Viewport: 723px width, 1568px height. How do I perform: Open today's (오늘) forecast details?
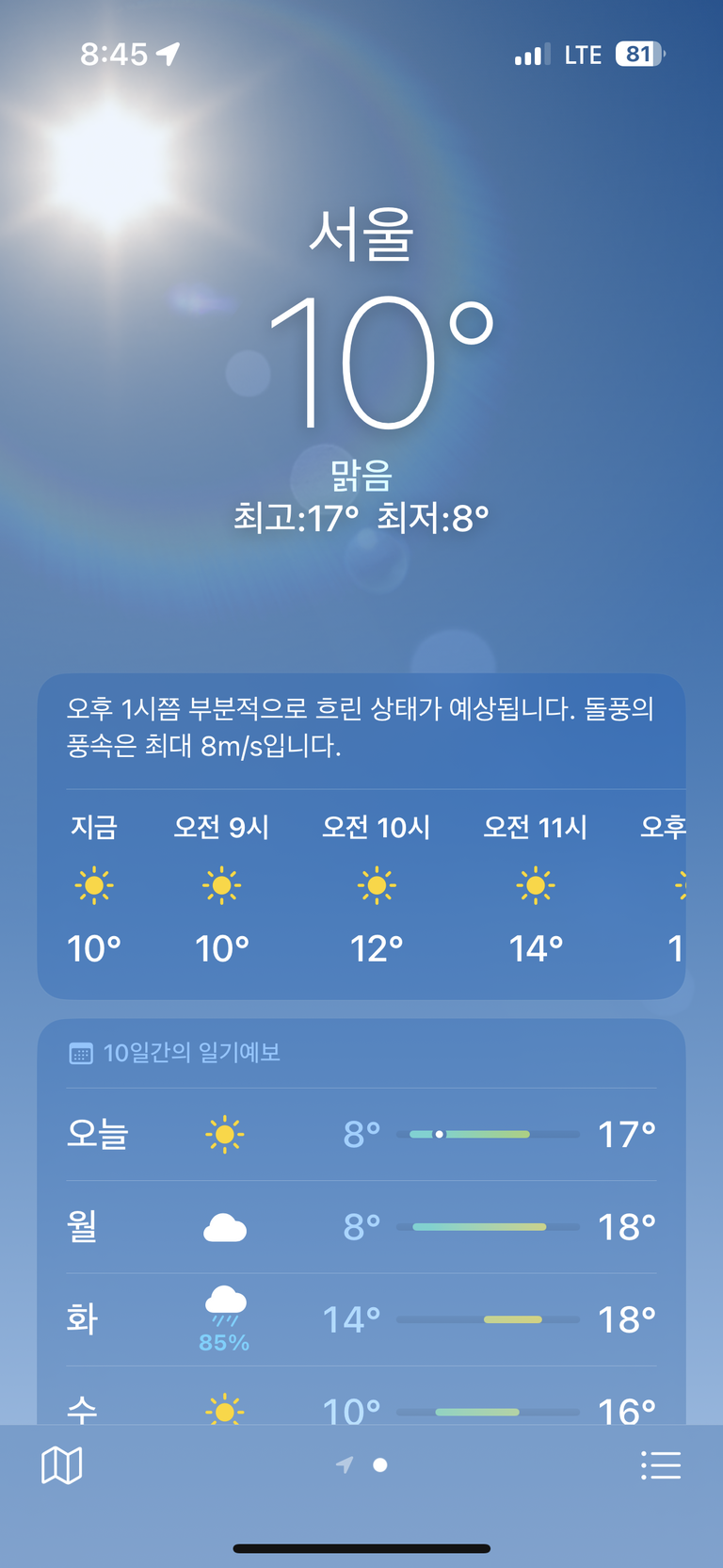361,1134
